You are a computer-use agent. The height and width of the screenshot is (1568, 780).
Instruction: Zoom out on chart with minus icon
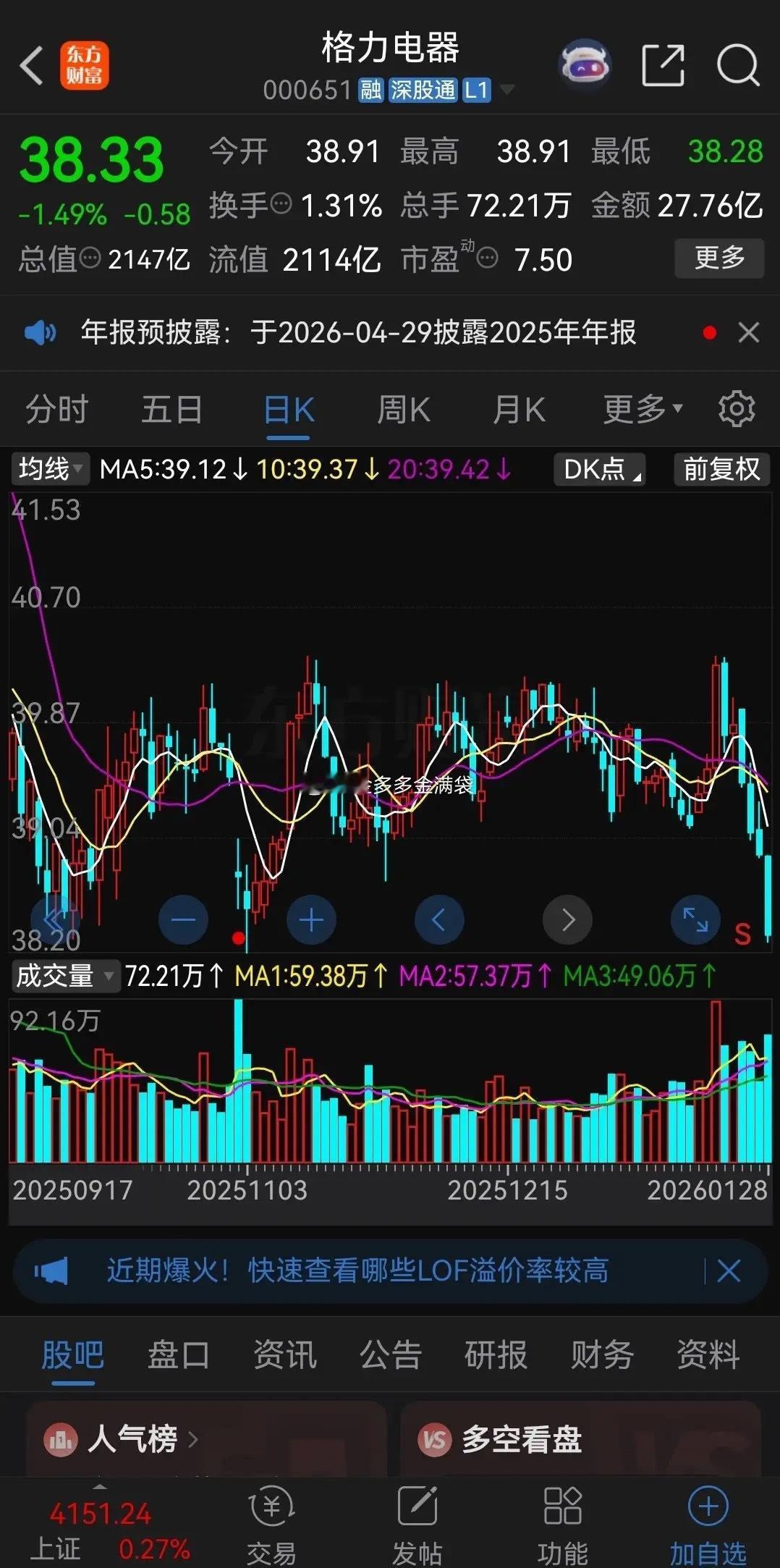(x=182, y=919)
